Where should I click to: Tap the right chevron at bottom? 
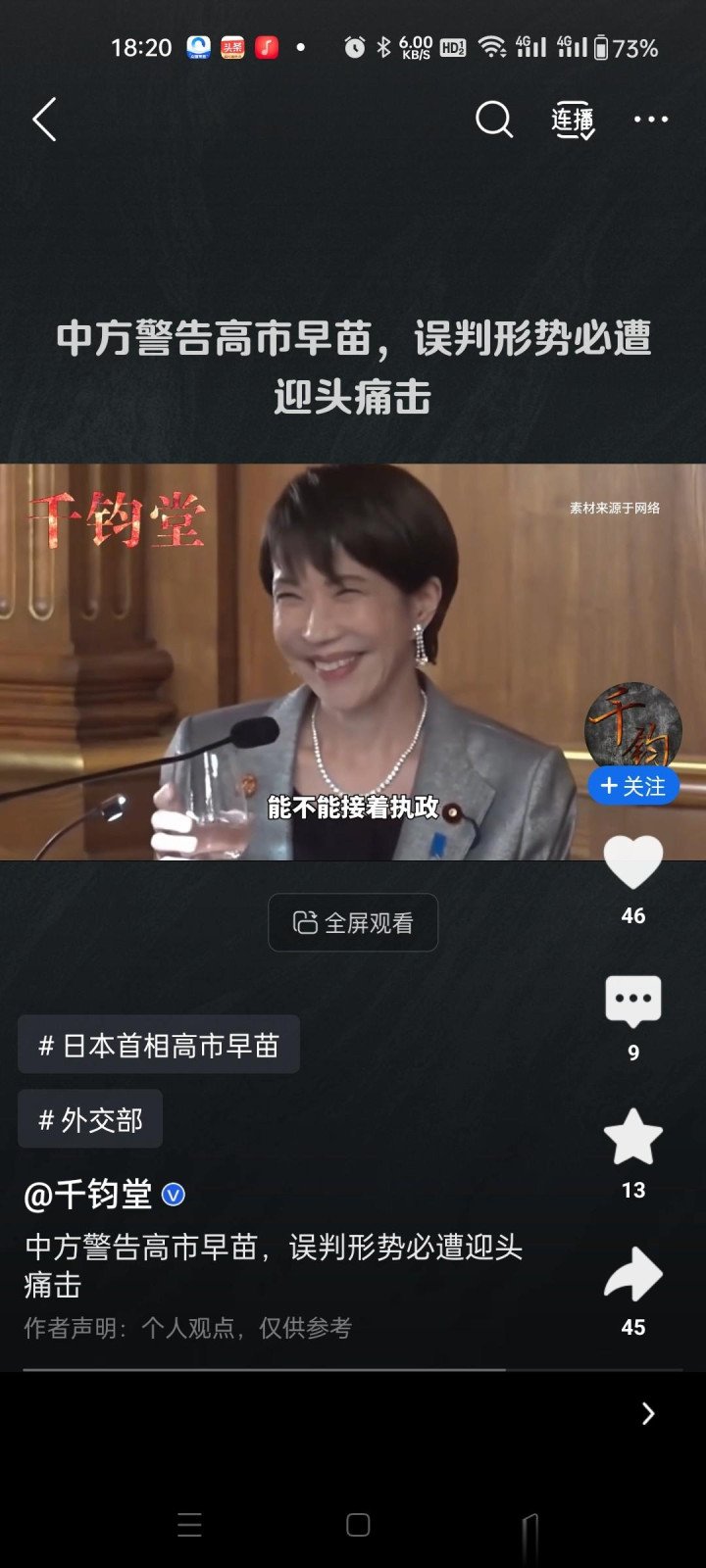[x=647, y=1413]
